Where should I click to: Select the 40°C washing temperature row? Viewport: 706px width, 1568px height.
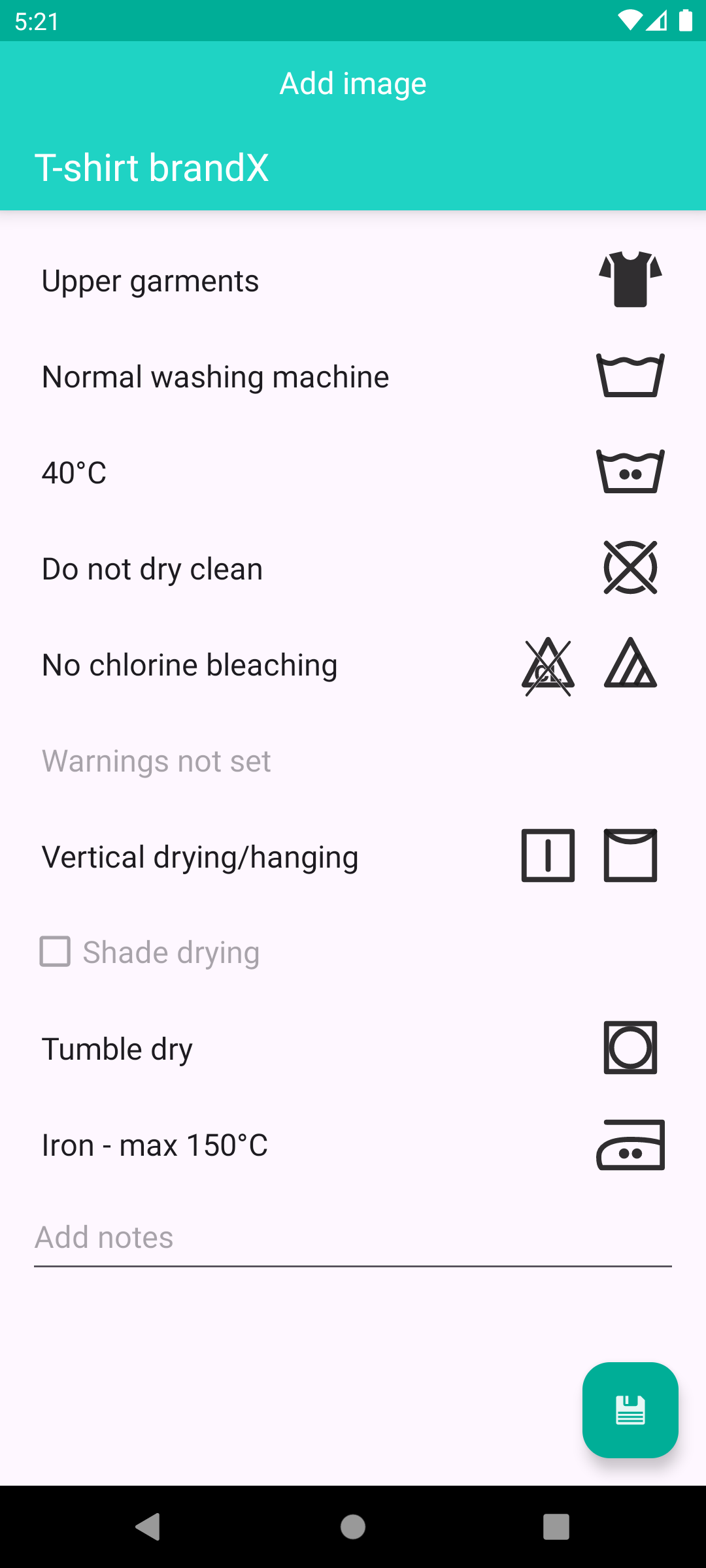353,473
